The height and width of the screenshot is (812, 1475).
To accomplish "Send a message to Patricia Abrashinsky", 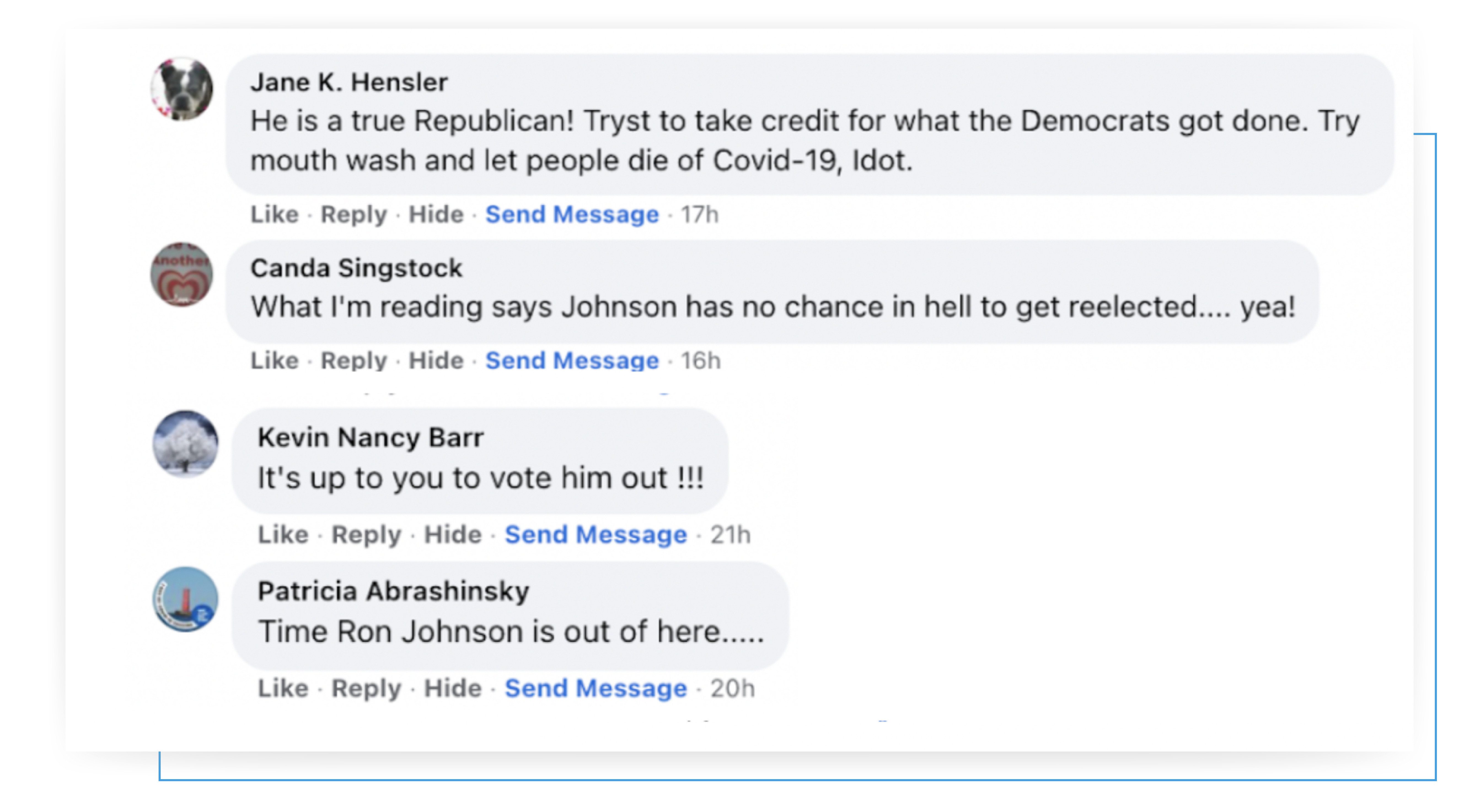I will [x=596, y=689].
